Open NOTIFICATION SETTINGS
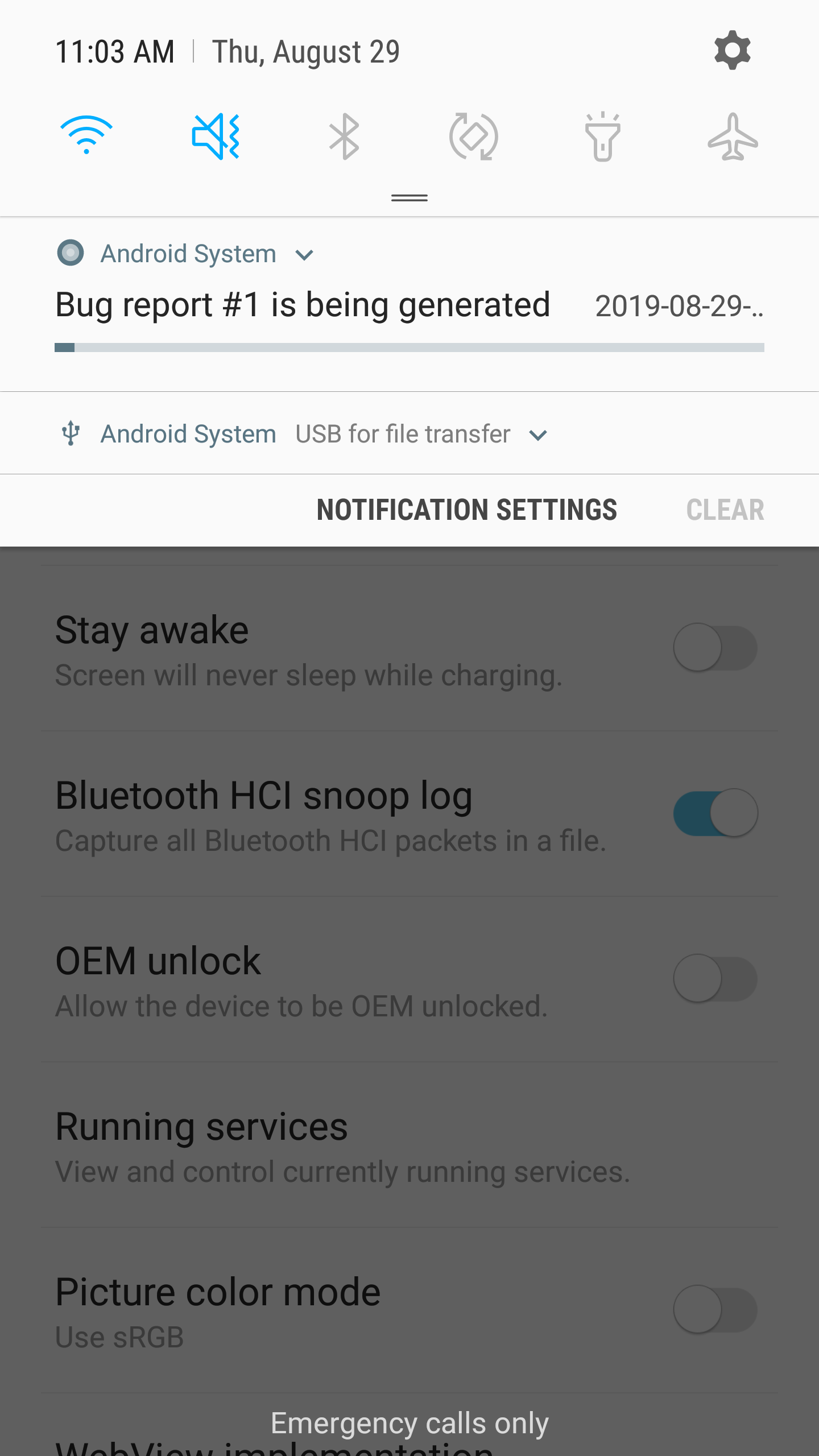 point(467,510)
